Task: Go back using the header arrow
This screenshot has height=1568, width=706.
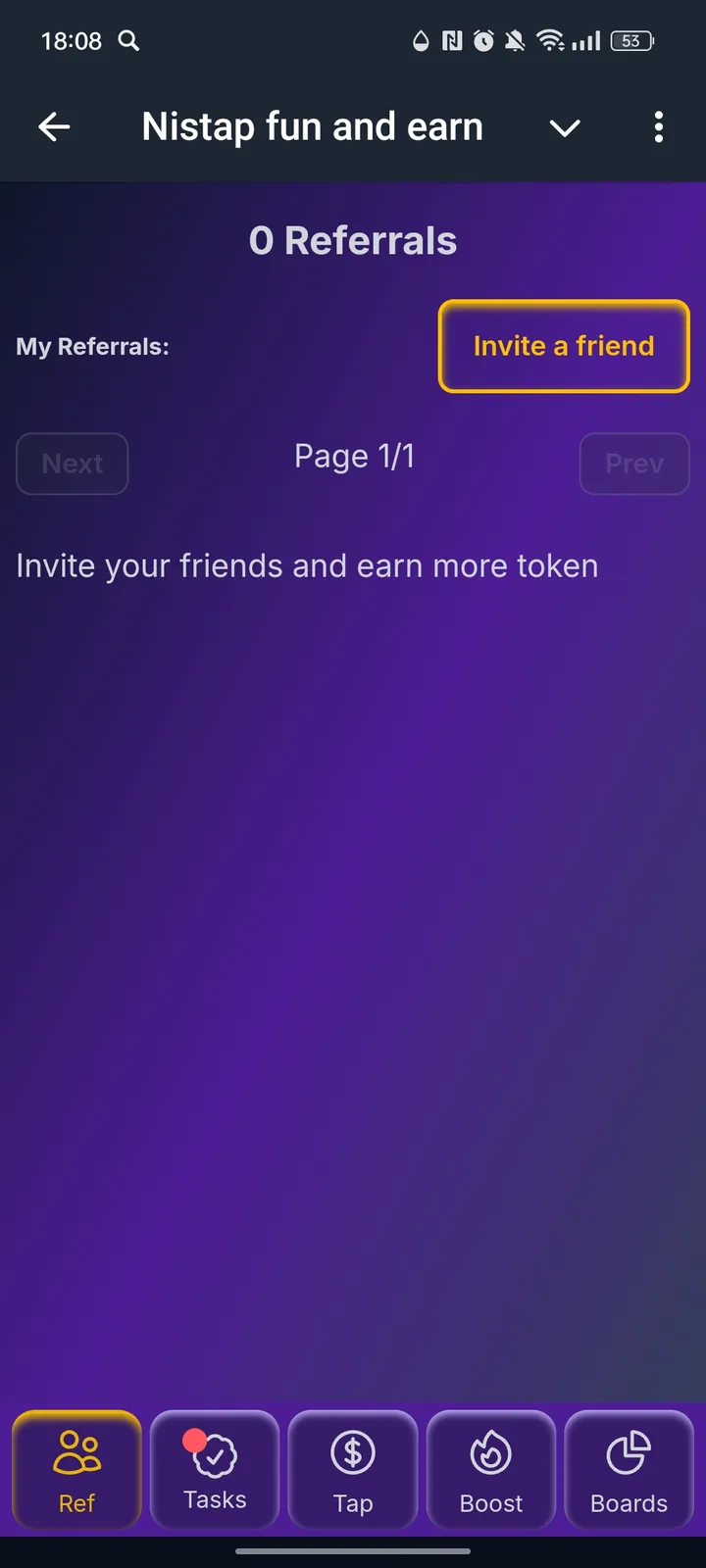Action: [54, 126]
